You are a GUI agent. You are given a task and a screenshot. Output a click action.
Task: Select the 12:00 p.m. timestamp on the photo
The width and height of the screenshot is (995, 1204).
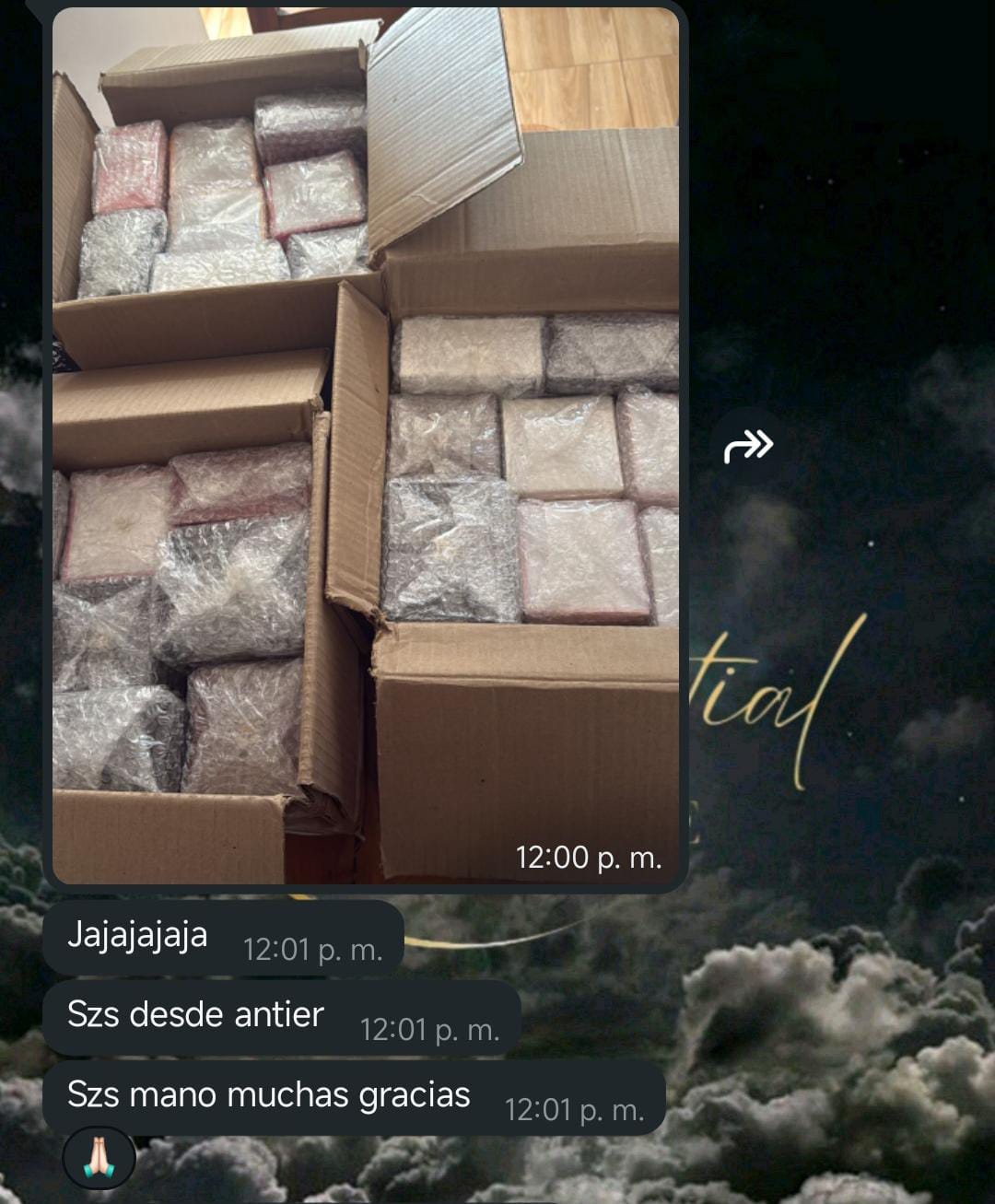pos(590,859)
